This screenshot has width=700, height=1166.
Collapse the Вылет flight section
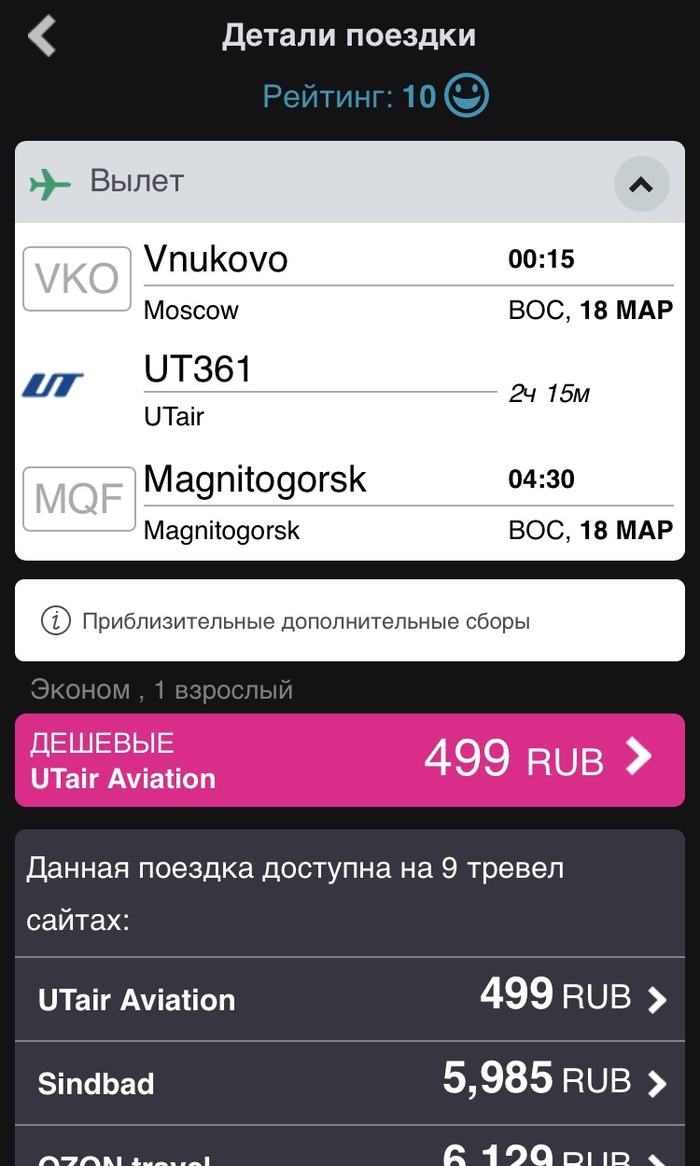640,184
